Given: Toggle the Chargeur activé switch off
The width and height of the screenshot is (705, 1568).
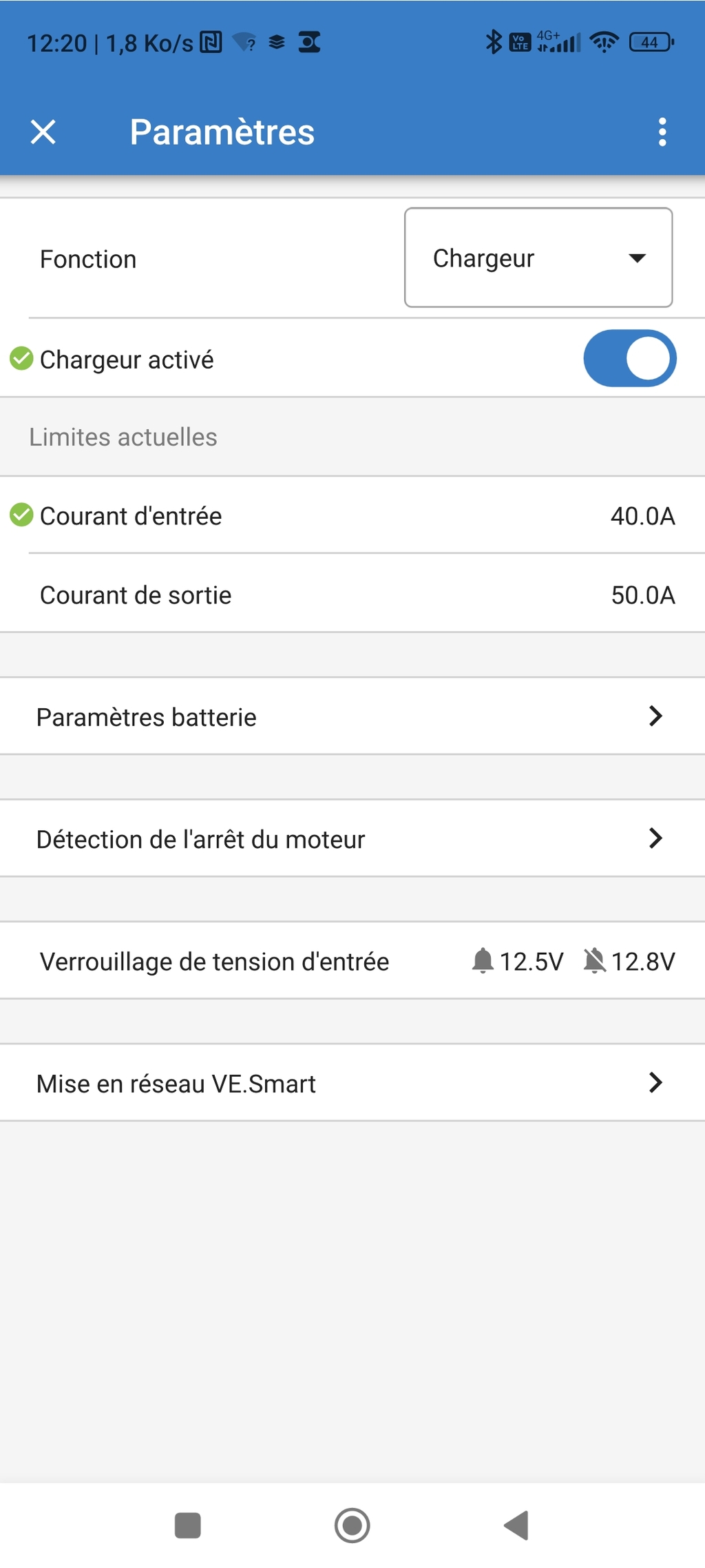Looking at the screenshot, I should pyautogui.click(x=630, y=358).
